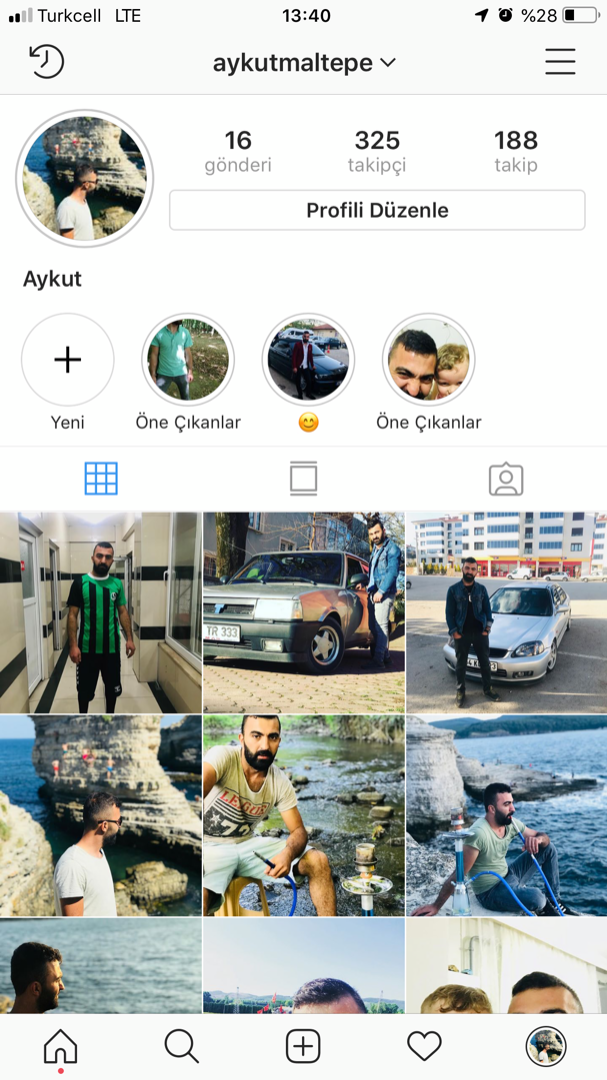Open photo with TR 333 car
607x1080 pixels.
pos(303,612)
